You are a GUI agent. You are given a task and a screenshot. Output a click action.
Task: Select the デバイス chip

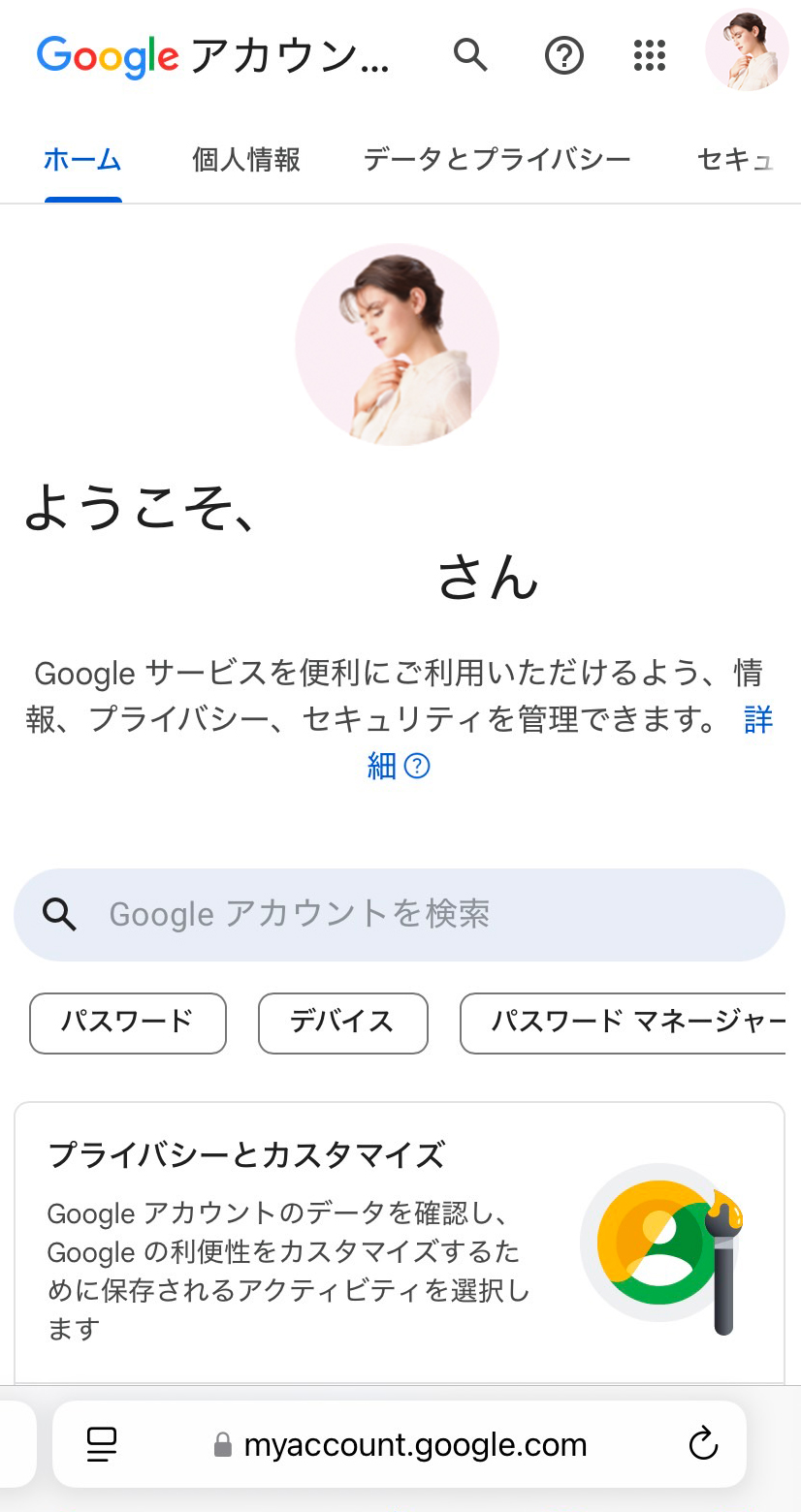click(342, 1023)
